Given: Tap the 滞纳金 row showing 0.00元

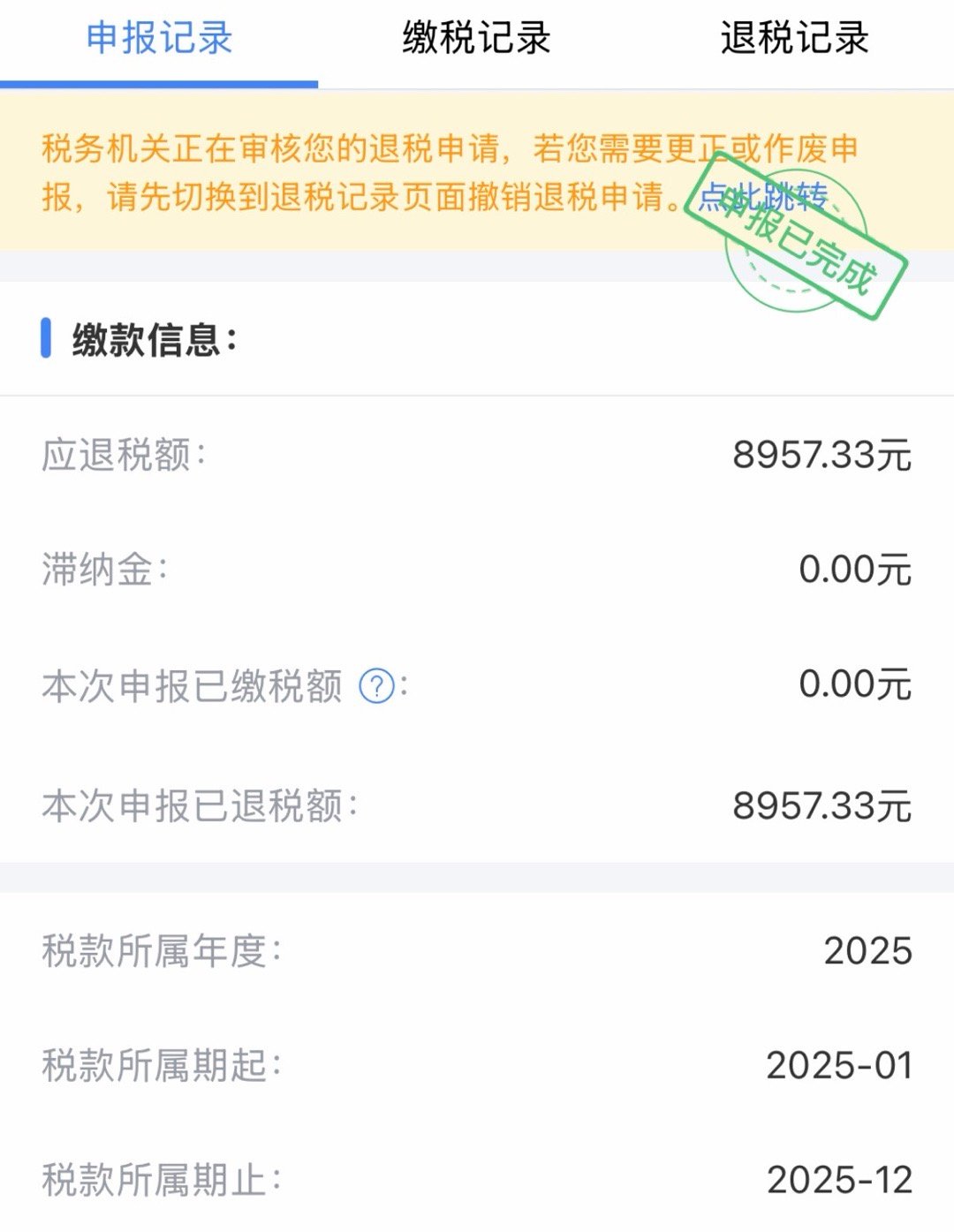Looking at the screenshot, I should pyautogui.click(x=477, y=570).
